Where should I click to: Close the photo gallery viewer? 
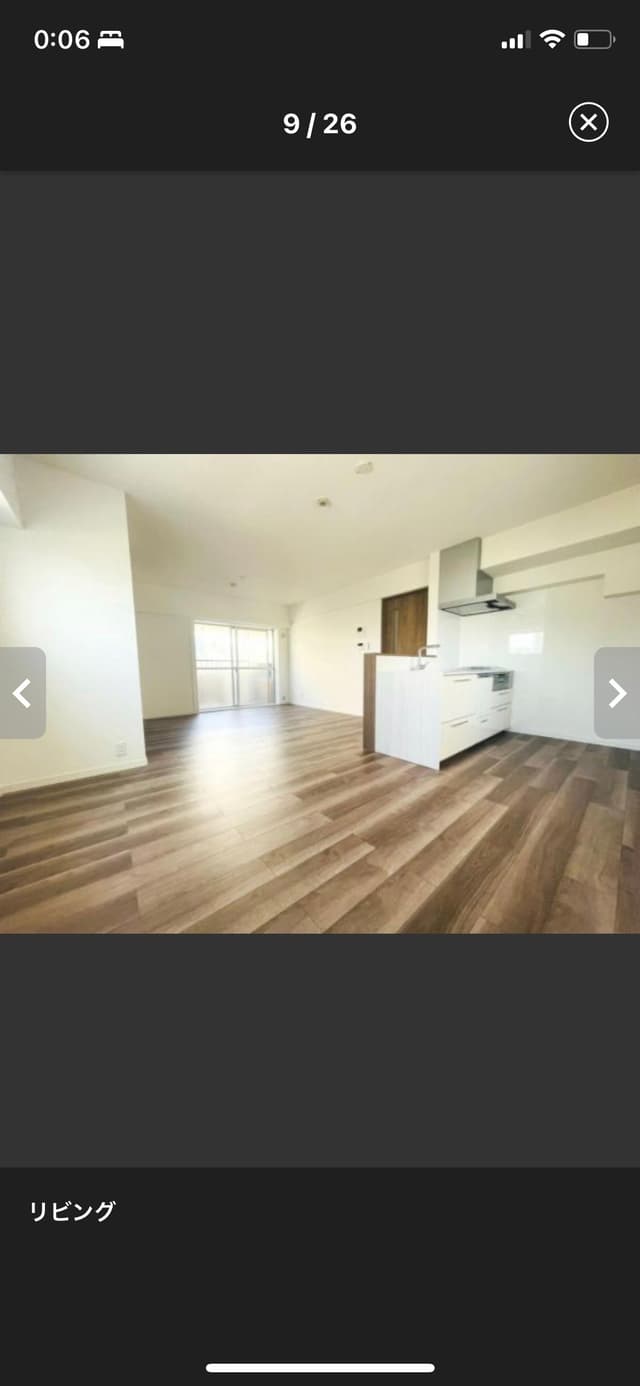(x=588, y=123)
